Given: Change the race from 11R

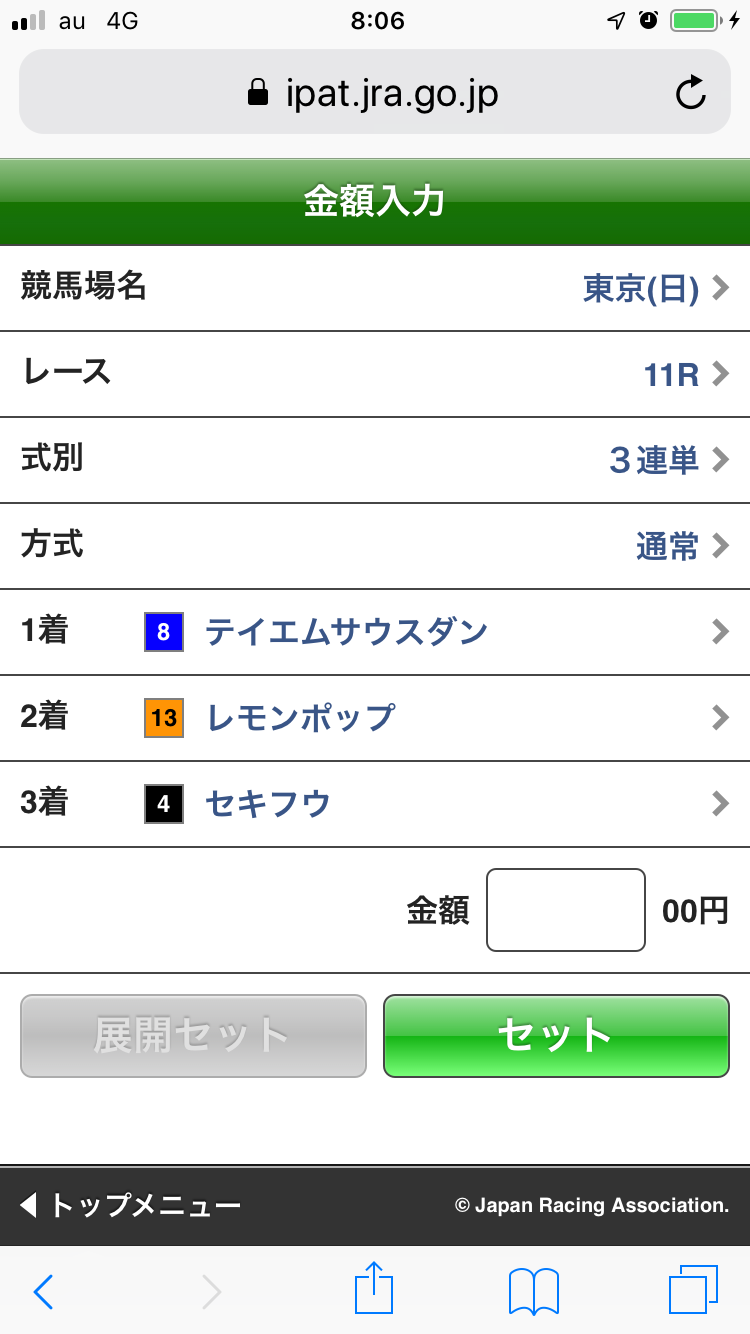Looking at the screenshot, I should (375, 375).
